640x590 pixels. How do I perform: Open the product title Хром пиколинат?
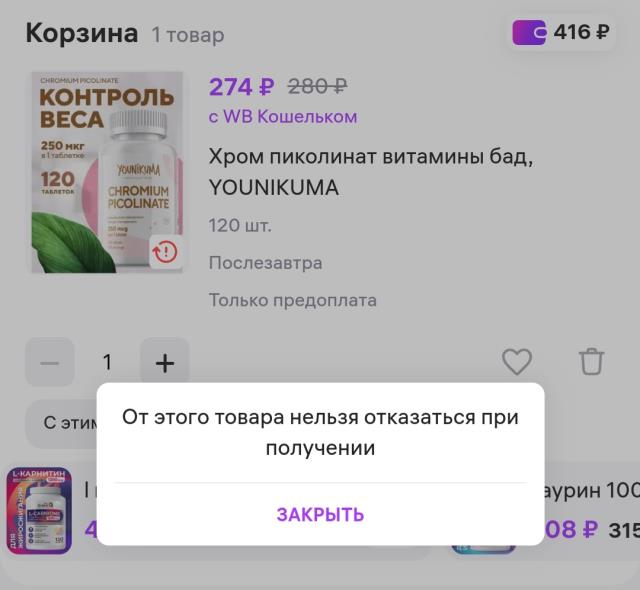pos(370,172)
